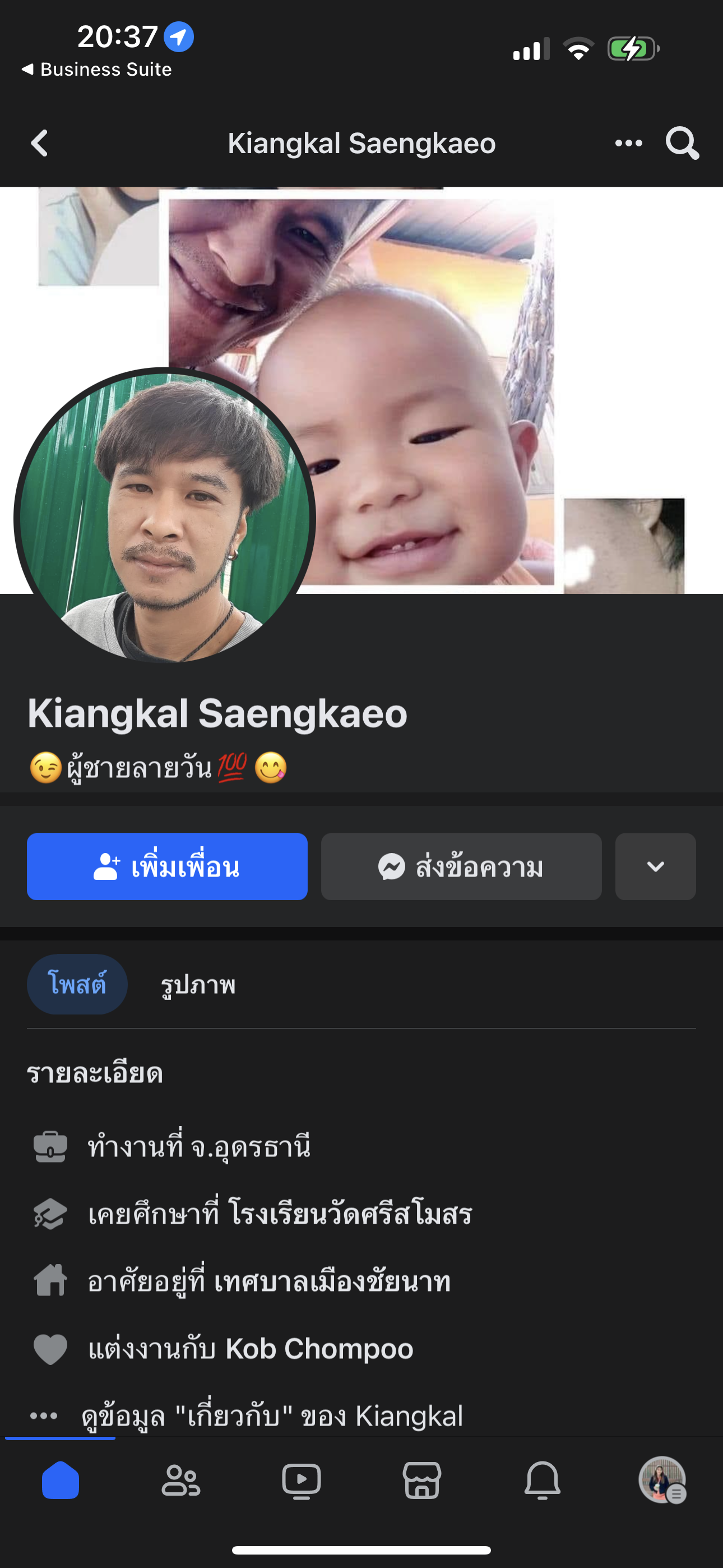View Kiangkal's profile picture

pyautogui.click(x=164, y=518)
